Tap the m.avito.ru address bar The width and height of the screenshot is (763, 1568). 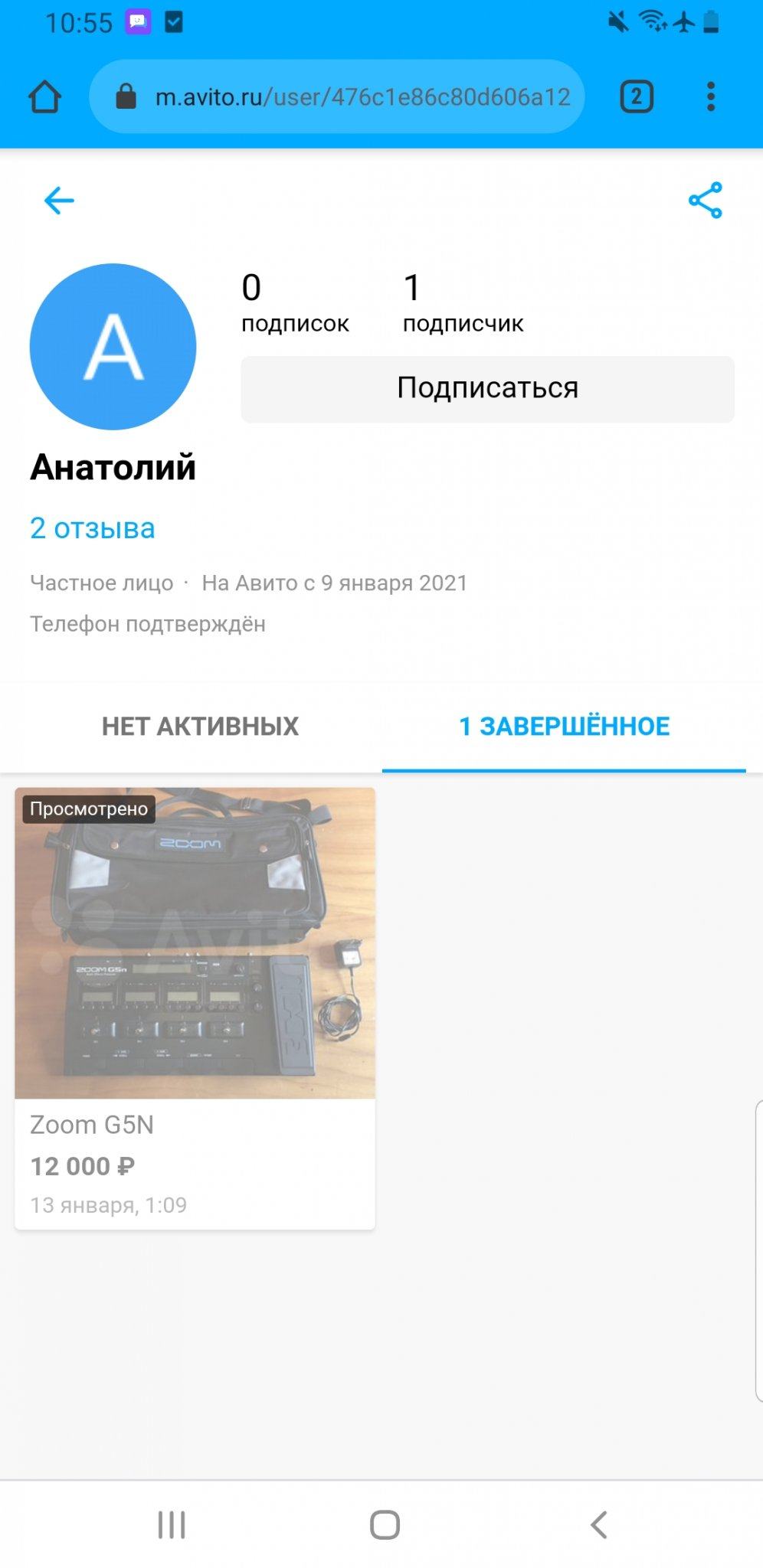(x=337, y=97)
